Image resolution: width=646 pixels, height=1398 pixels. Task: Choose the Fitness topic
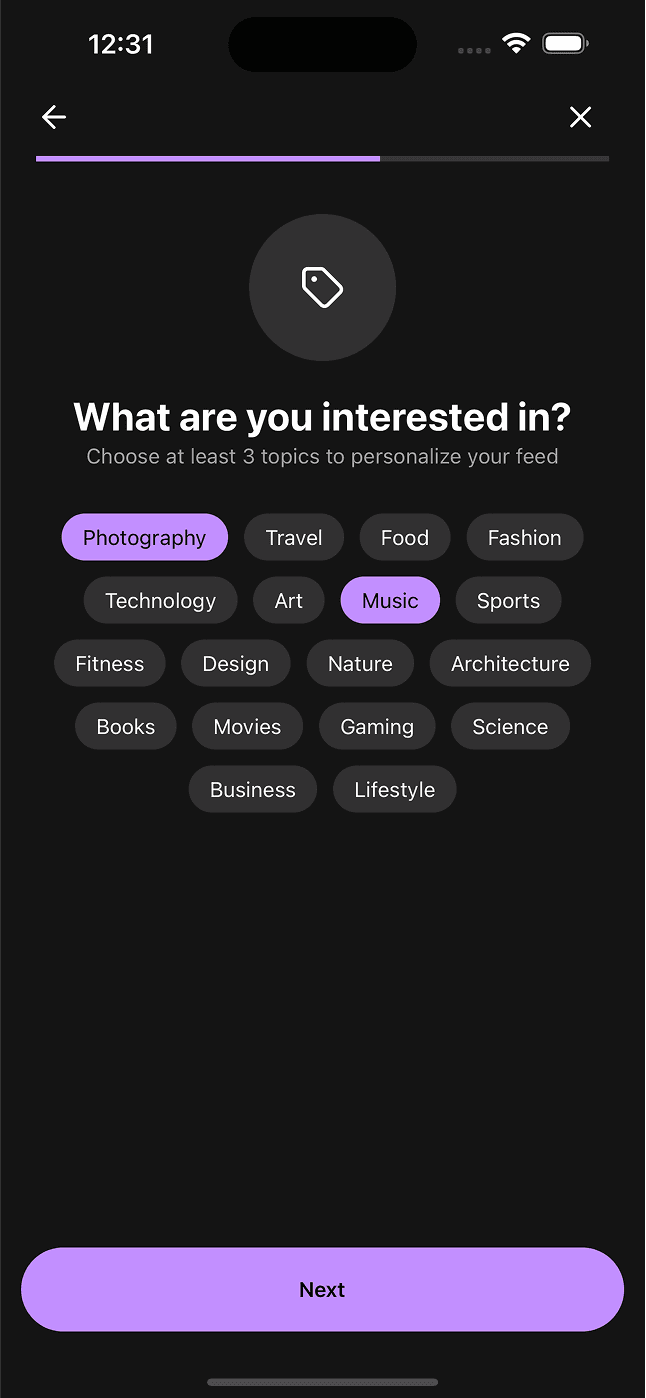110,664
